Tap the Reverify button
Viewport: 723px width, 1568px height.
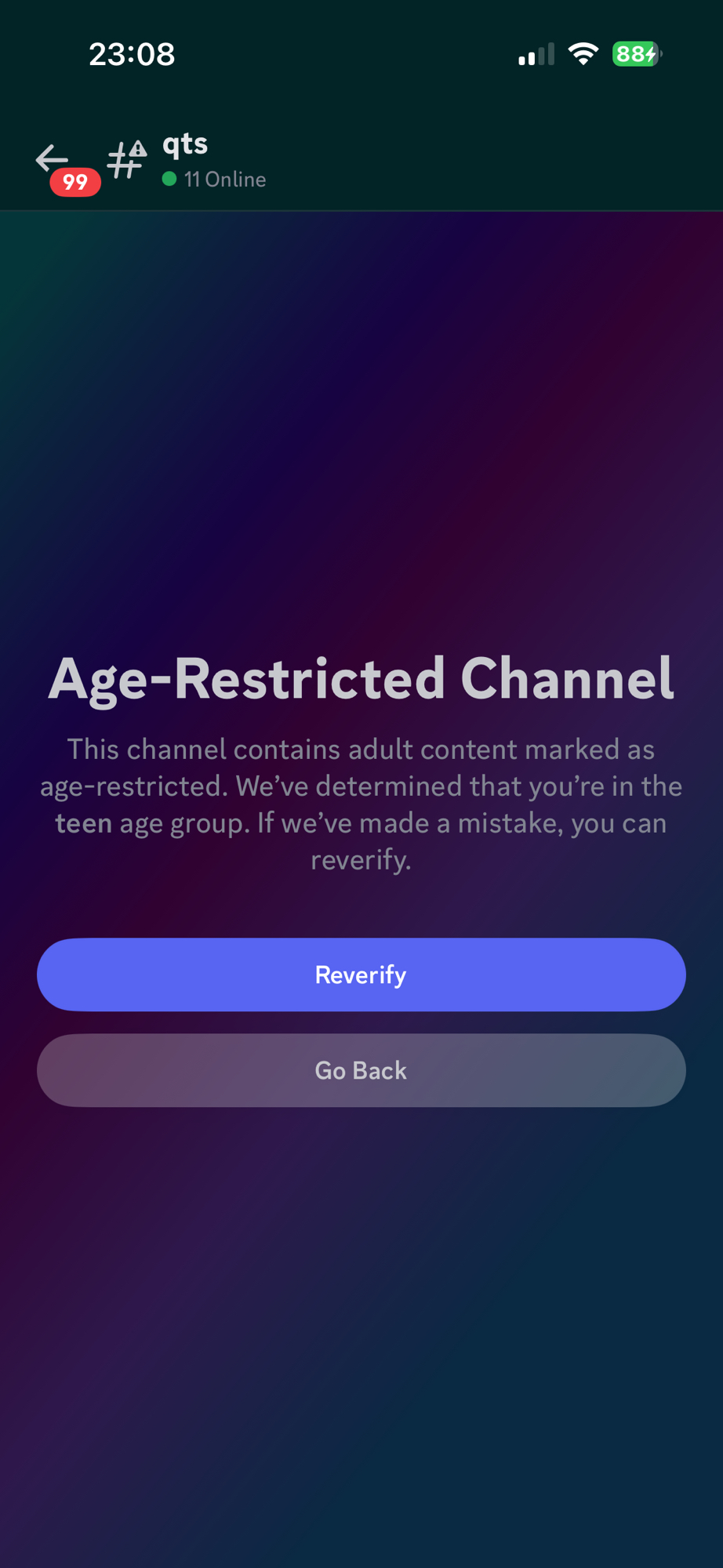(361, 975)
